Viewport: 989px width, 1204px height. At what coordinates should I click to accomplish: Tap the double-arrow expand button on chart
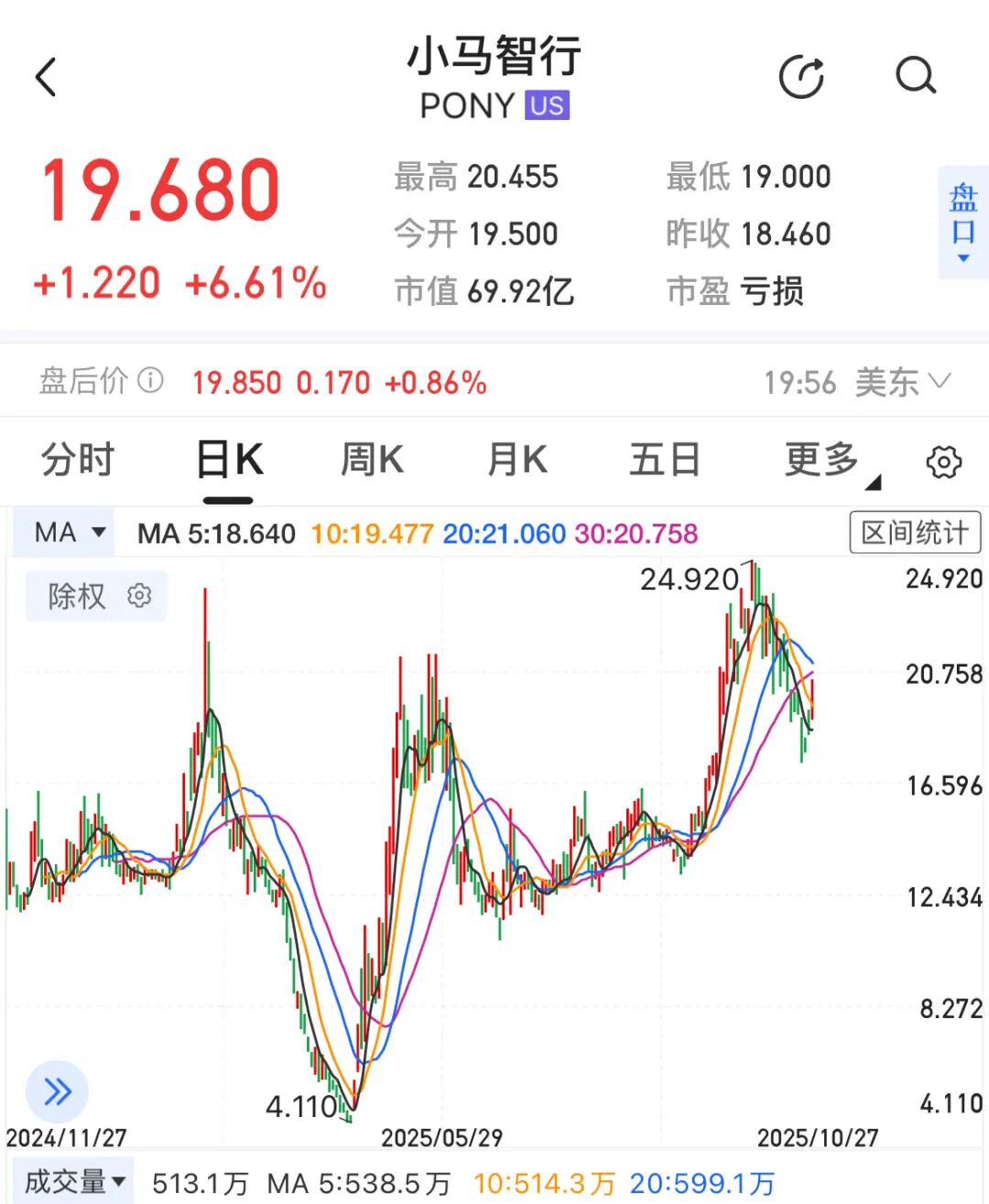[57, 1091]
